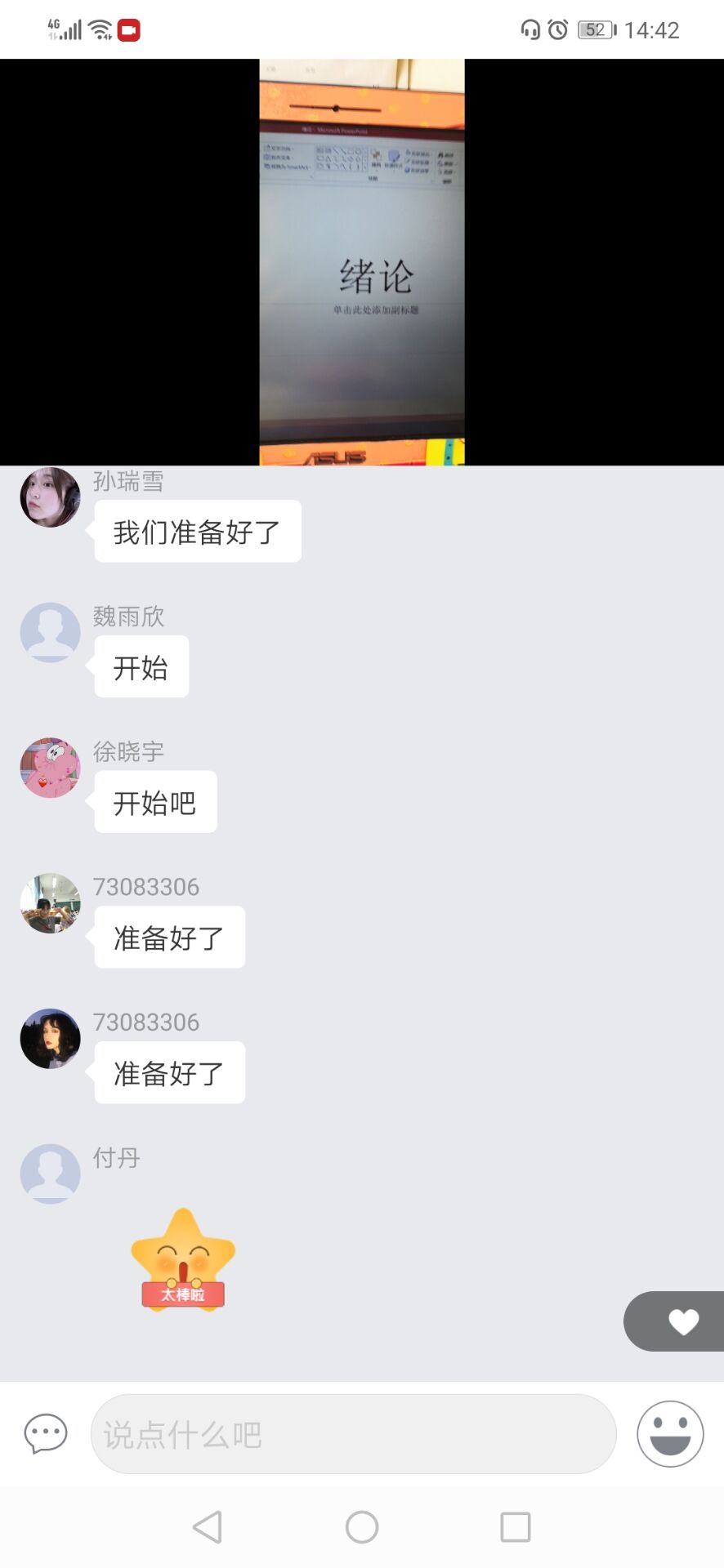Open 魏雨欣's profile avatar
Image resolution: width=724 pixels, height=1568 pixels.
pos(50,632)
